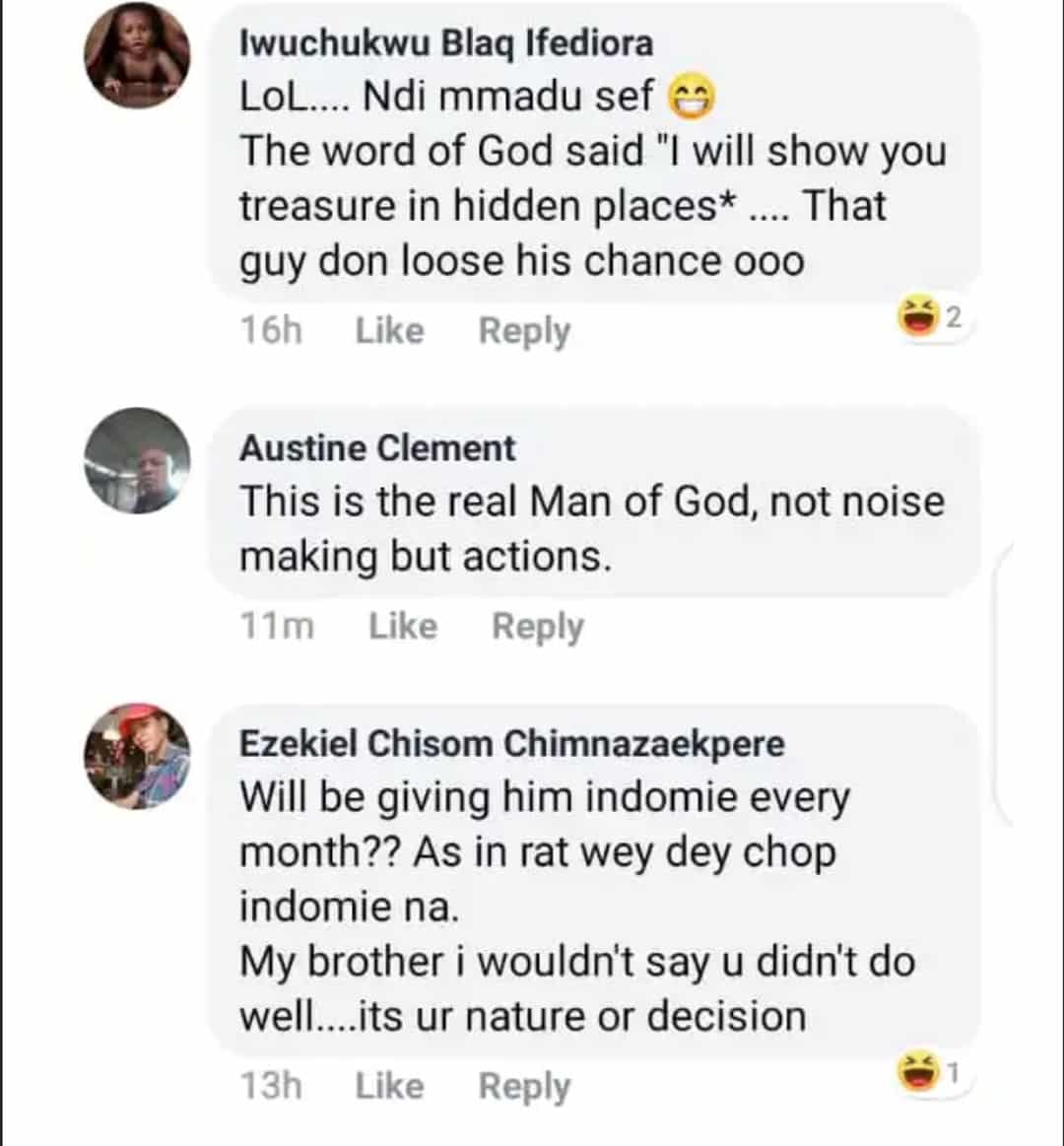View Austine Clement's profile via name
Viewport: 1064px width, 1146px height.
(377, 448)
